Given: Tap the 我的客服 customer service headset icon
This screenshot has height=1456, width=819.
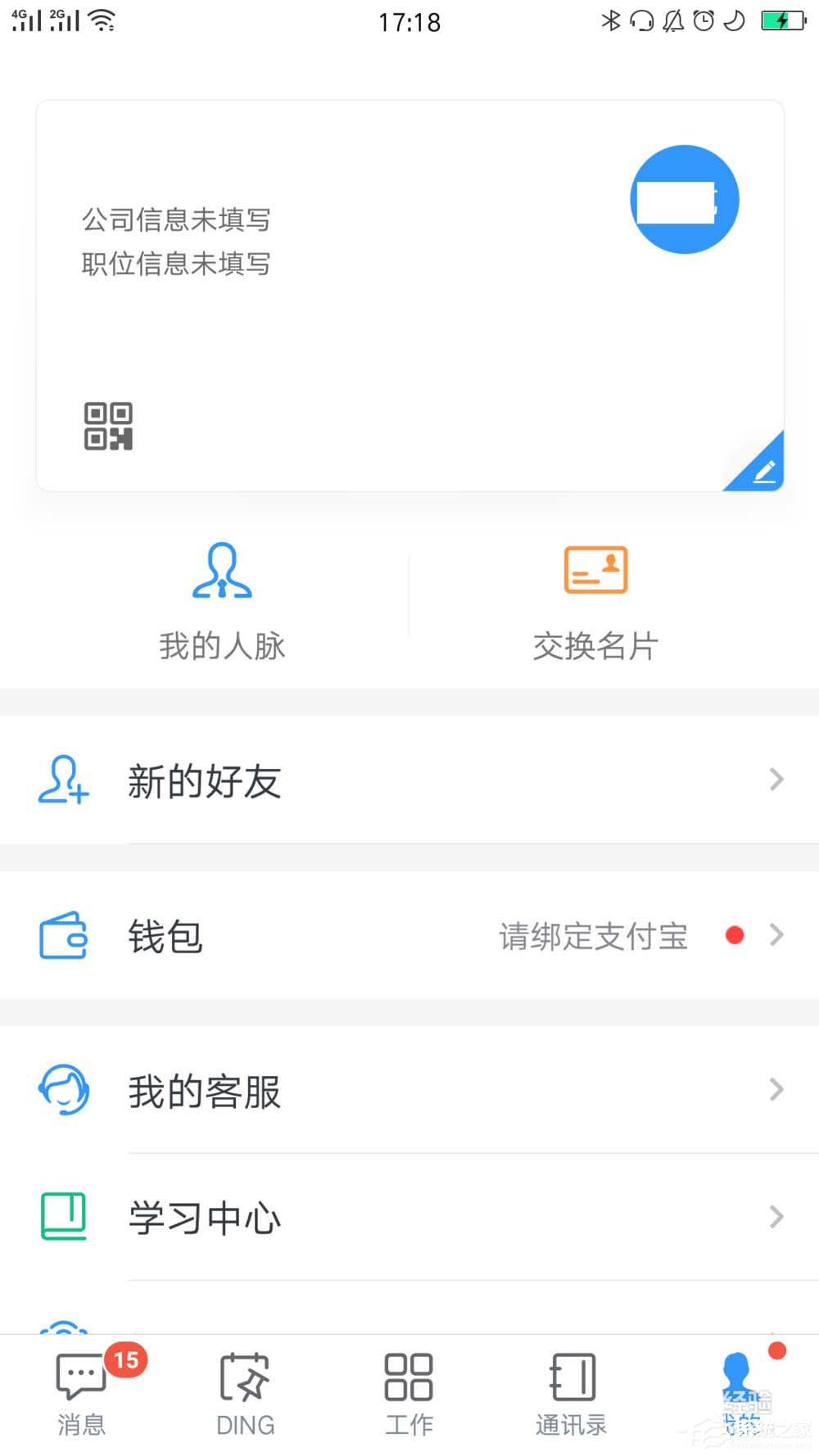Looking at the screenshot, I should click(64, 1091).
